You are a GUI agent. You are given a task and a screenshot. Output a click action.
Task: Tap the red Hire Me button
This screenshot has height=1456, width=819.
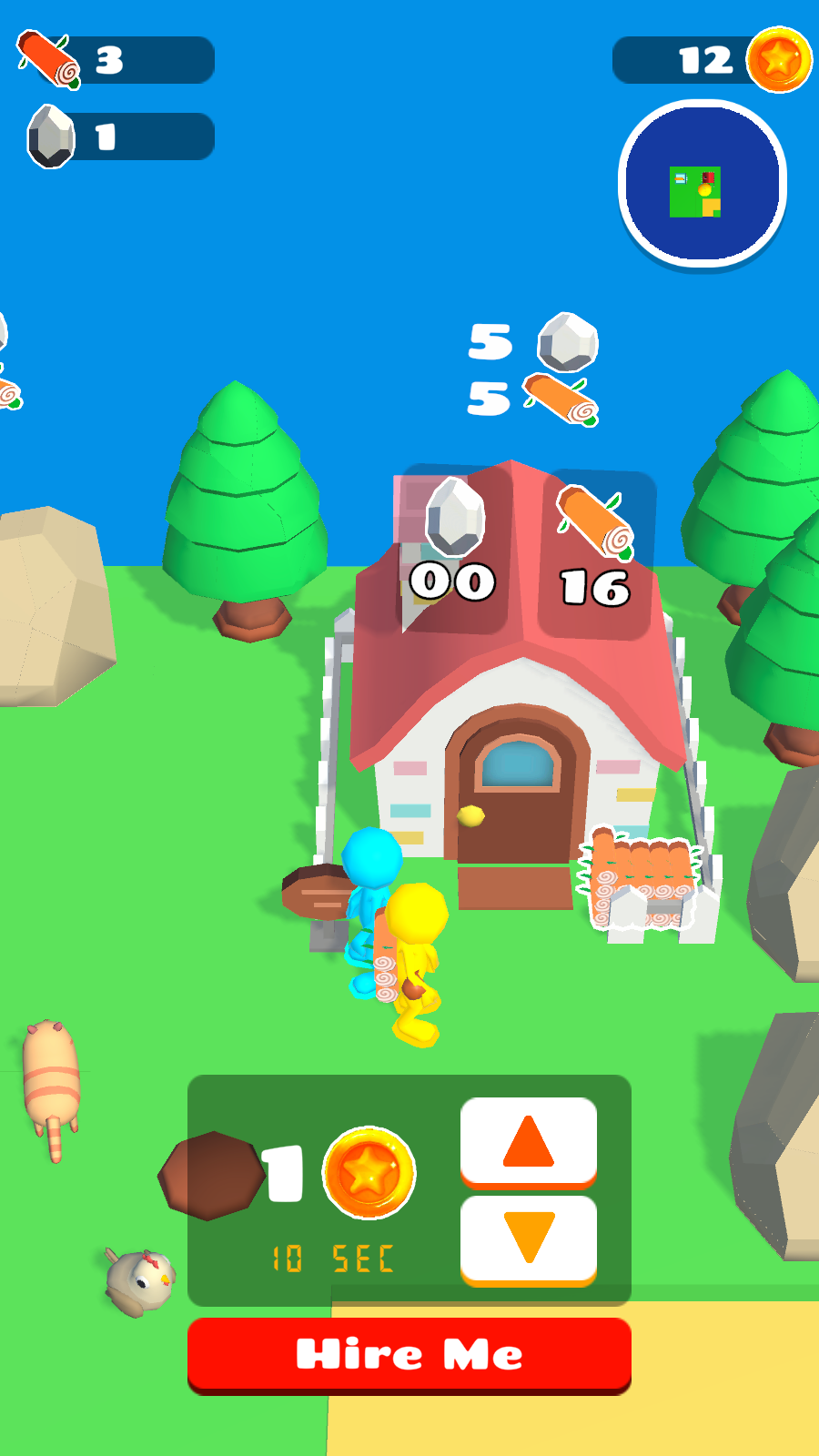click(409, 1354)
